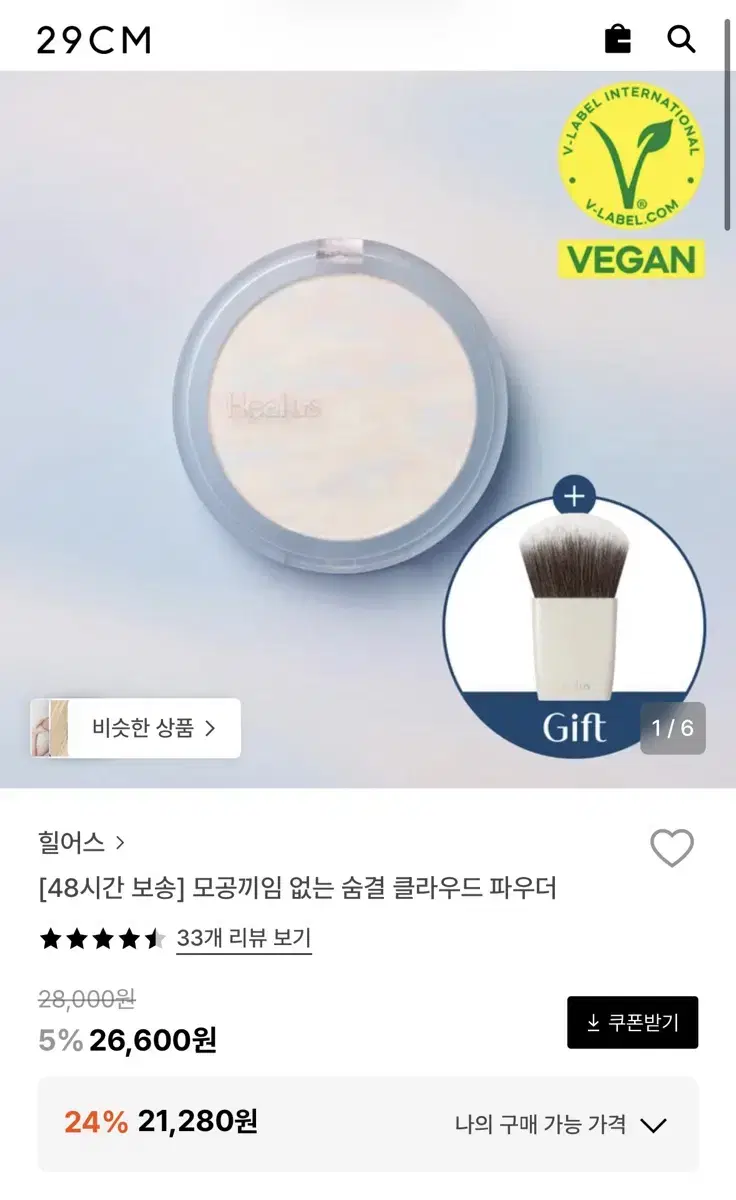Viewport: 736px width, 1200px height.
Task: Tap the heart icon to like product
Action: [673, 846]
